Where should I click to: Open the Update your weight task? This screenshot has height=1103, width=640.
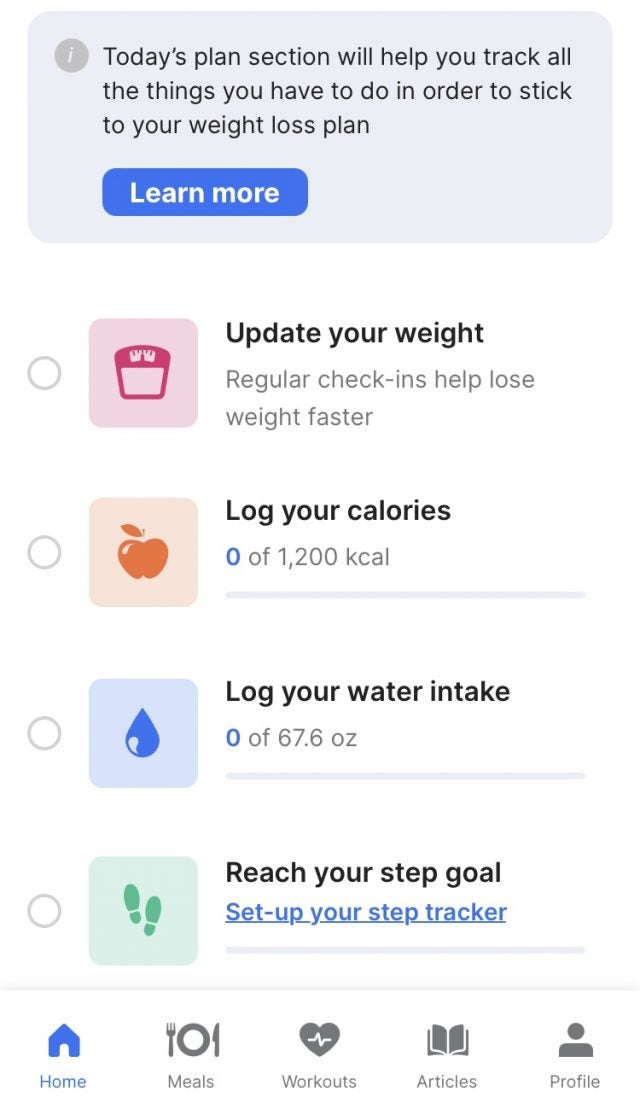pyautogui.click(x=354, y=333)
